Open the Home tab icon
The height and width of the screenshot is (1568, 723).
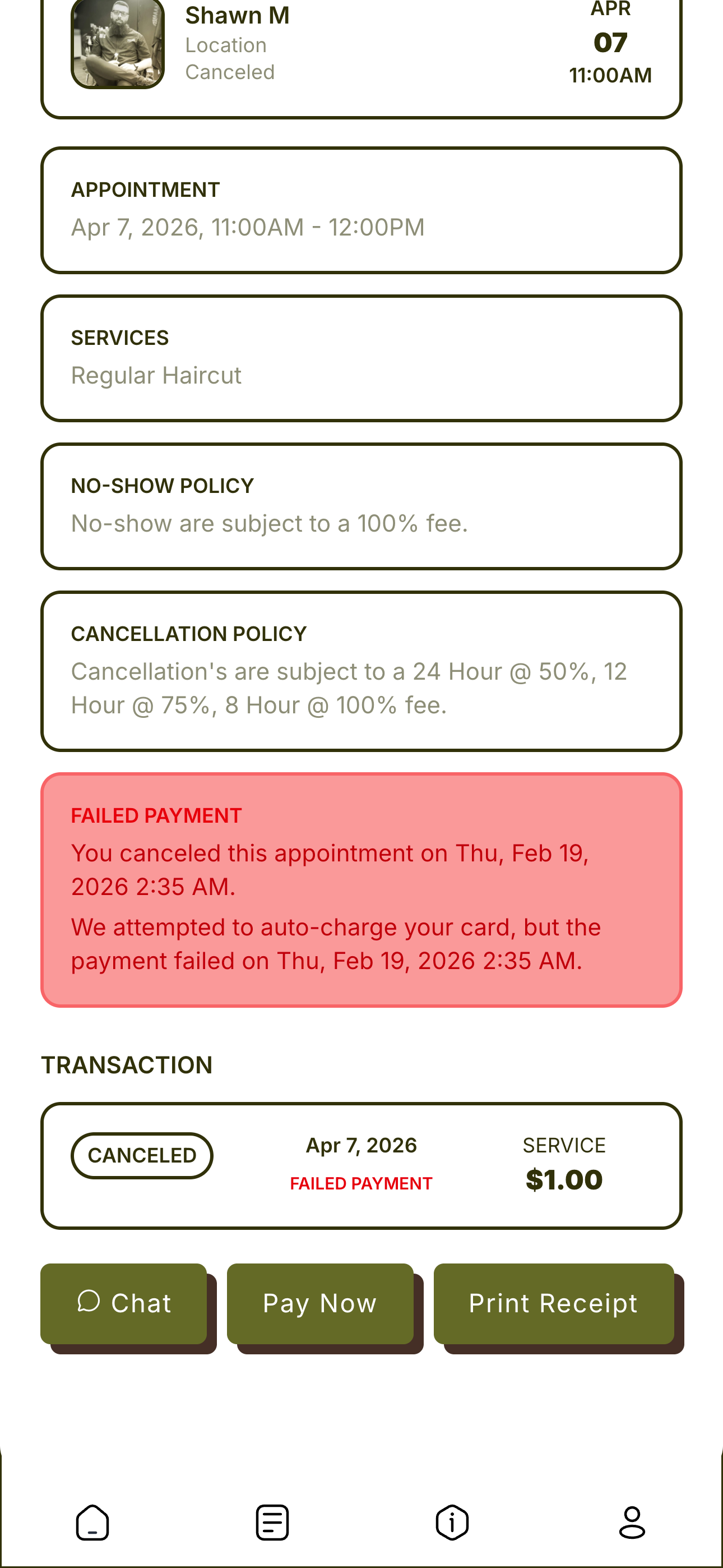click(90, 1521)
